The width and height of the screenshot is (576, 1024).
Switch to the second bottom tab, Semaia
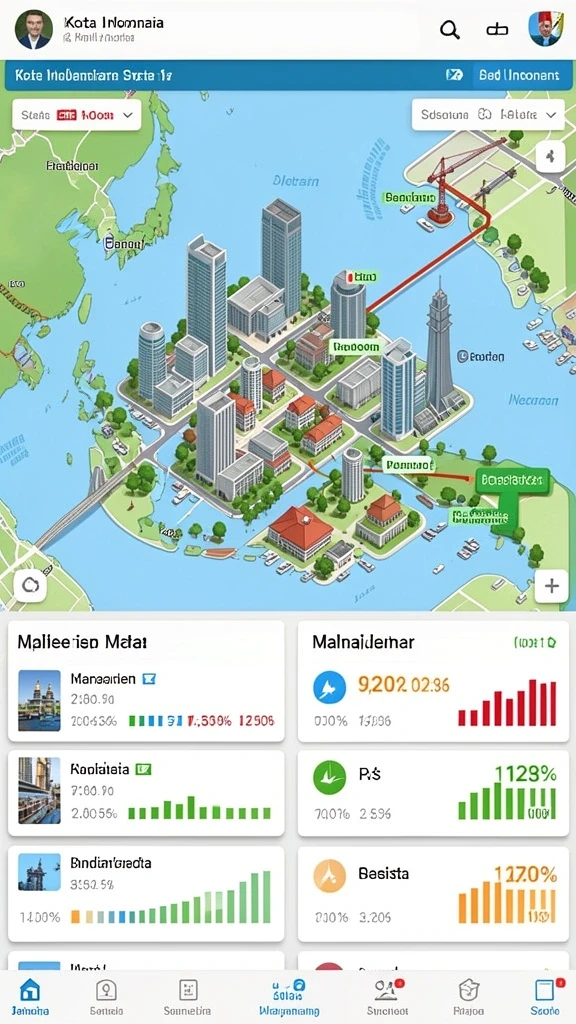pos(106,997)
